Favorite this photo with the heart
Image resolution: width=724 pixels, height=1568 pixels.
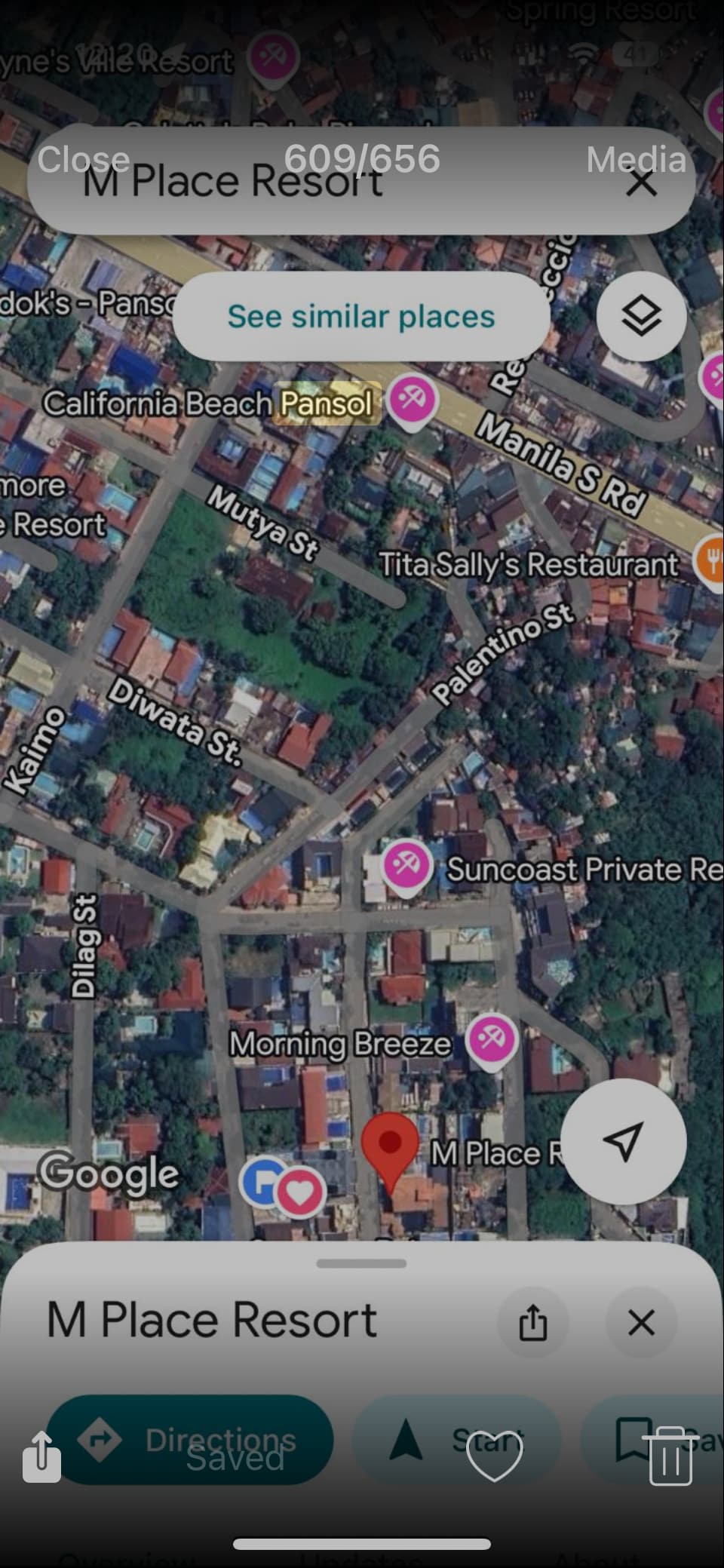pyautogui.click(x=495, y=1455)
